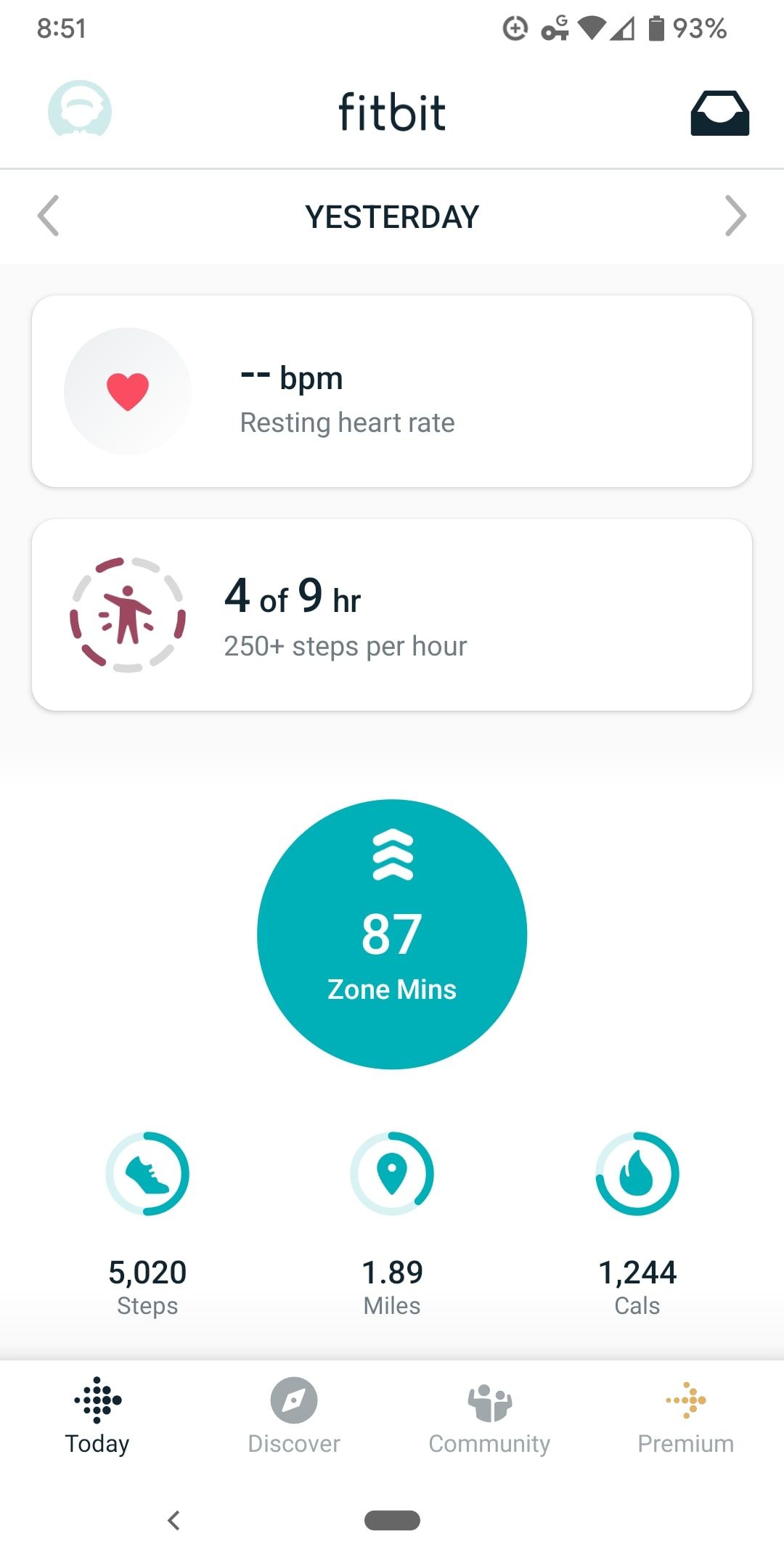Open the profile avatar

(x=79, y=110)
